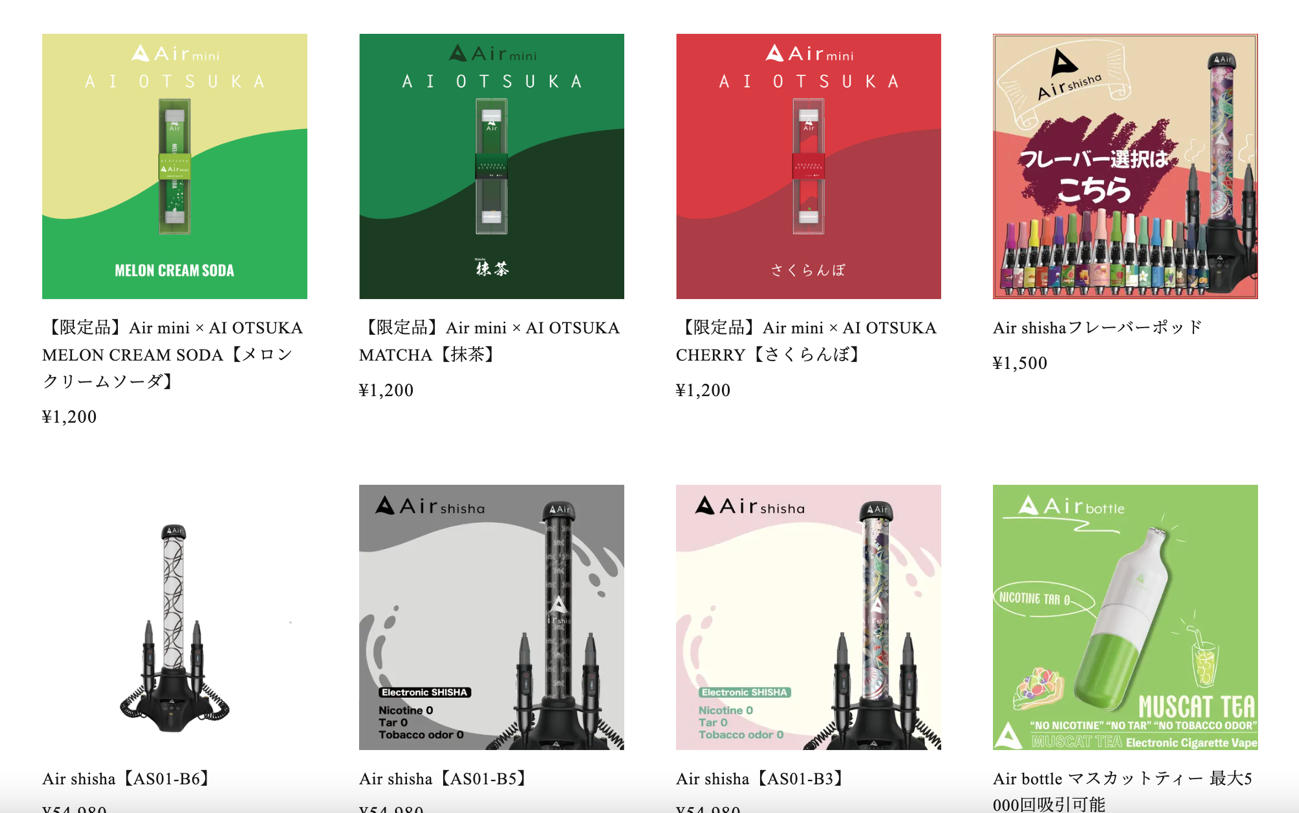View the Air shisha AS01-B6 product
Screen dimensions: 1299x813
174,617
